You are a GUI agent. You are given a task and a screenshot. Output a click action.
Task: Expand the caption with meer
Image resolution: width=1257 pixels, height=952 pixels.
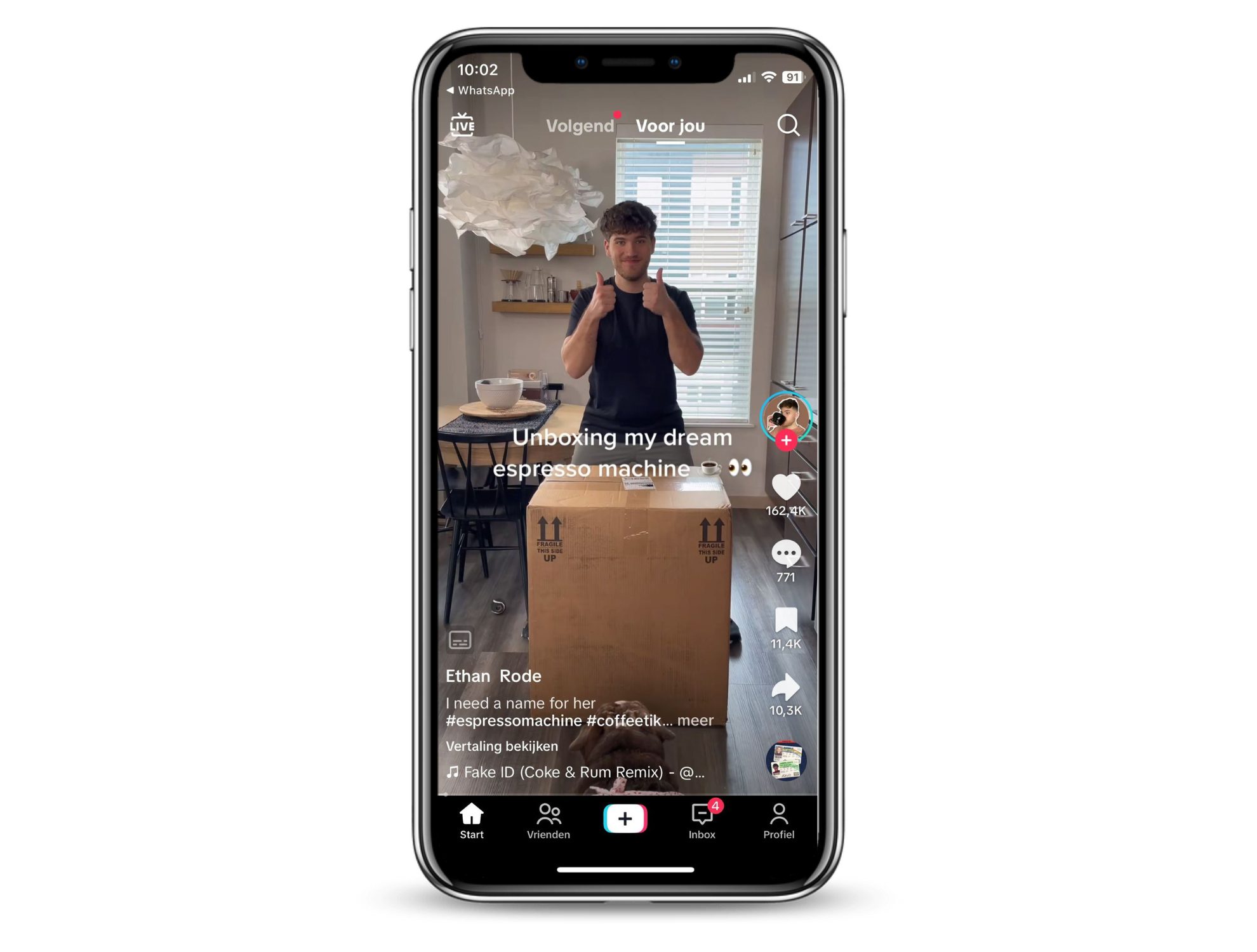pos(695,720)
